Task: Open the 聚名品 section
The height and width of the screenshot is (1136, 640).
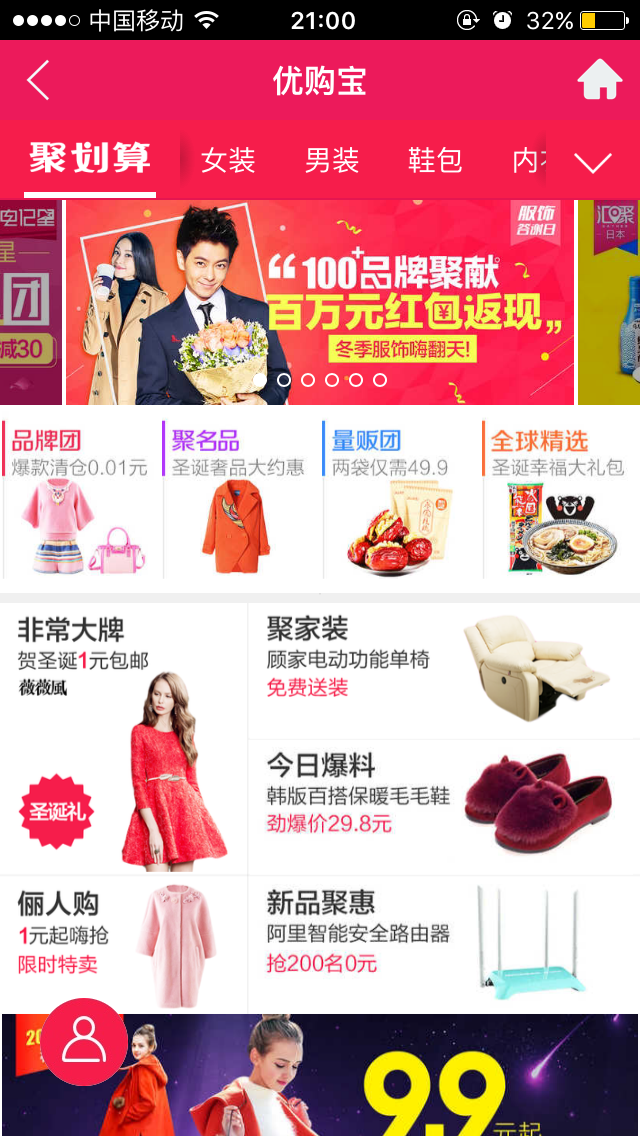Action: [x=241, y=500]
